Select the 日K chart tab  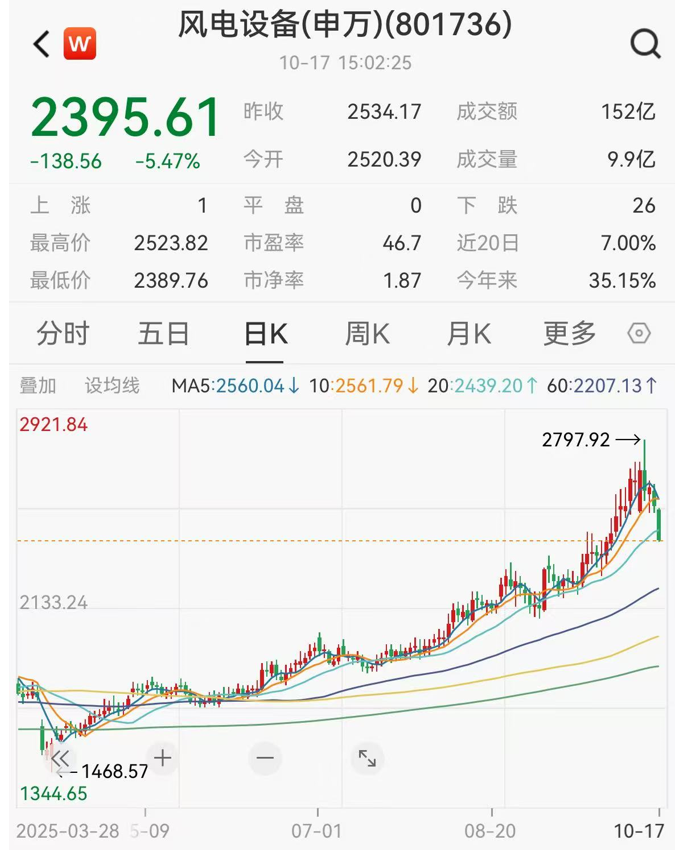coord(265,334)
